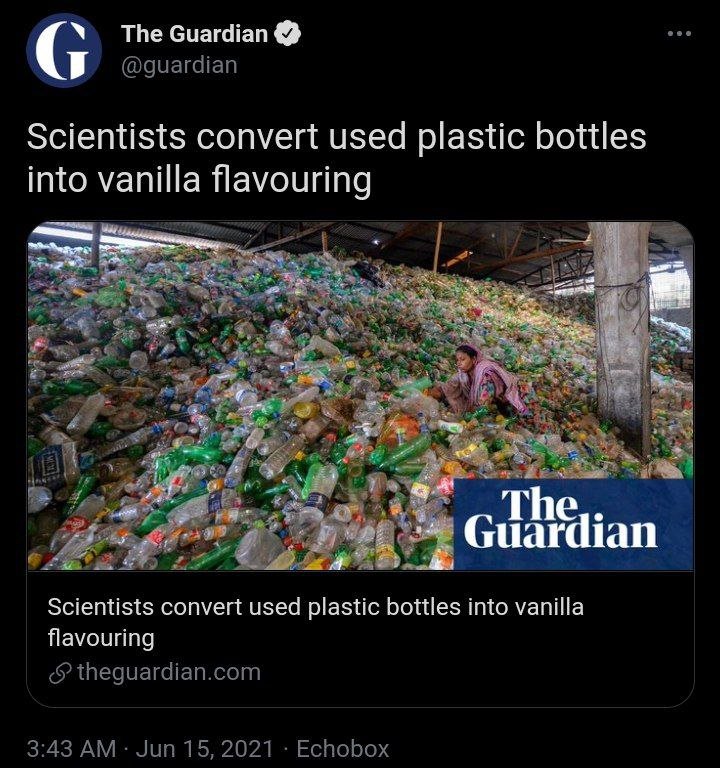
Task: Click the blue verified checkmark badge
Action: click(286, 31)
